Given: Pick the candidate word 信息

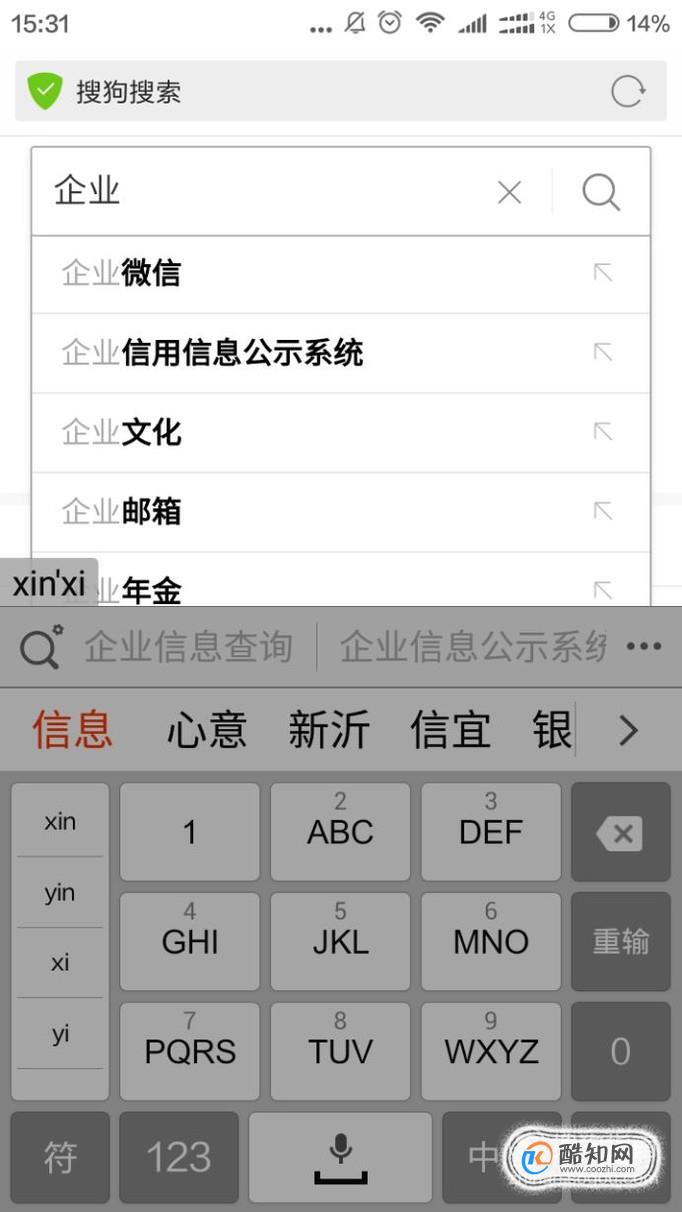Looking at the screenshot, I should (73, 729).
